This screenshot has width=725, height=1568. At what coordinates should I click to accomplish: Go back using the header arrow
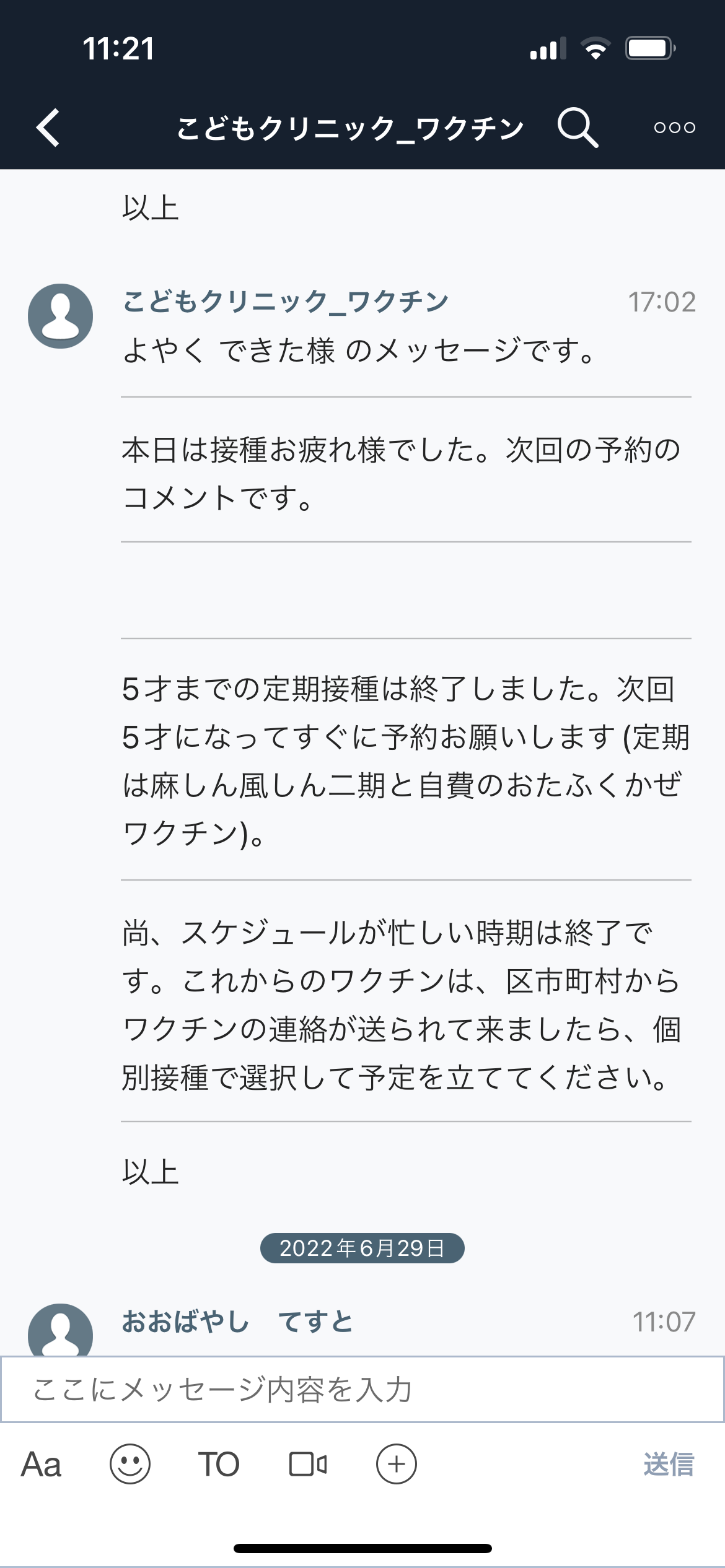(48, 128)
